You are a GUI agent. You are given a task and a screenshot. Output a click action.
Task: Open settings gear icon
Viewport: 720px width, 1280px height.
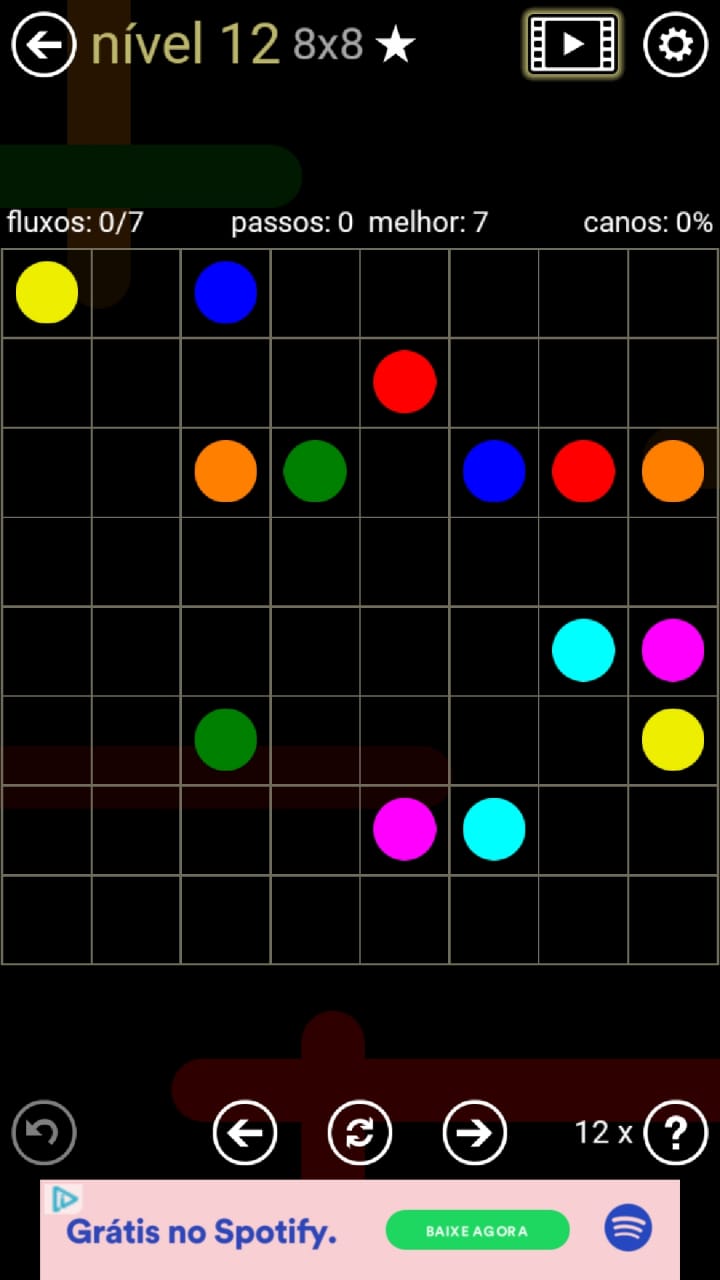click(x=676, y=44)
